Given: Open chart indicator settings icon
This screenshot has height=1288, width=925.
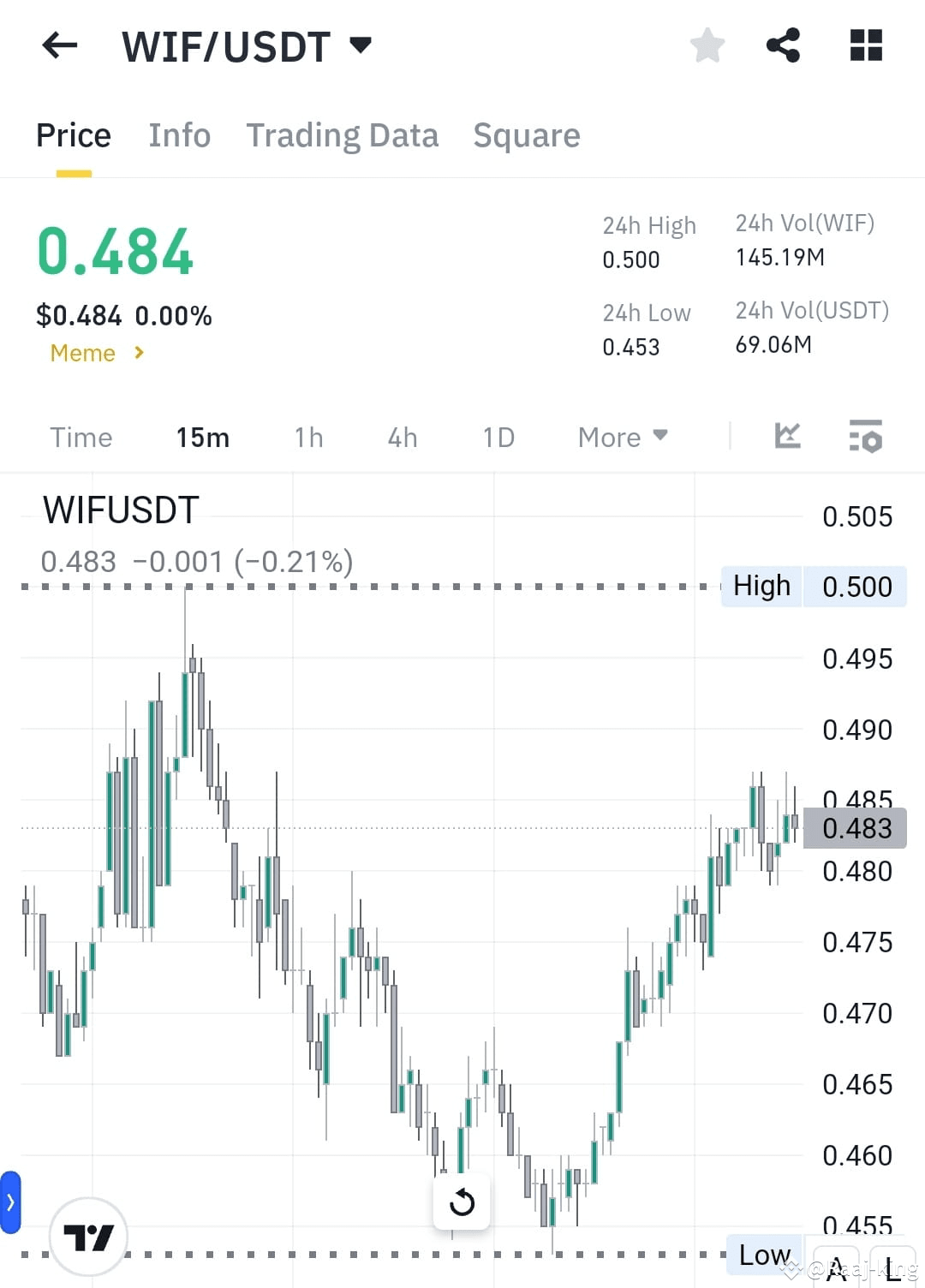Looking at the screenshot, I should (x=866, y=437).
